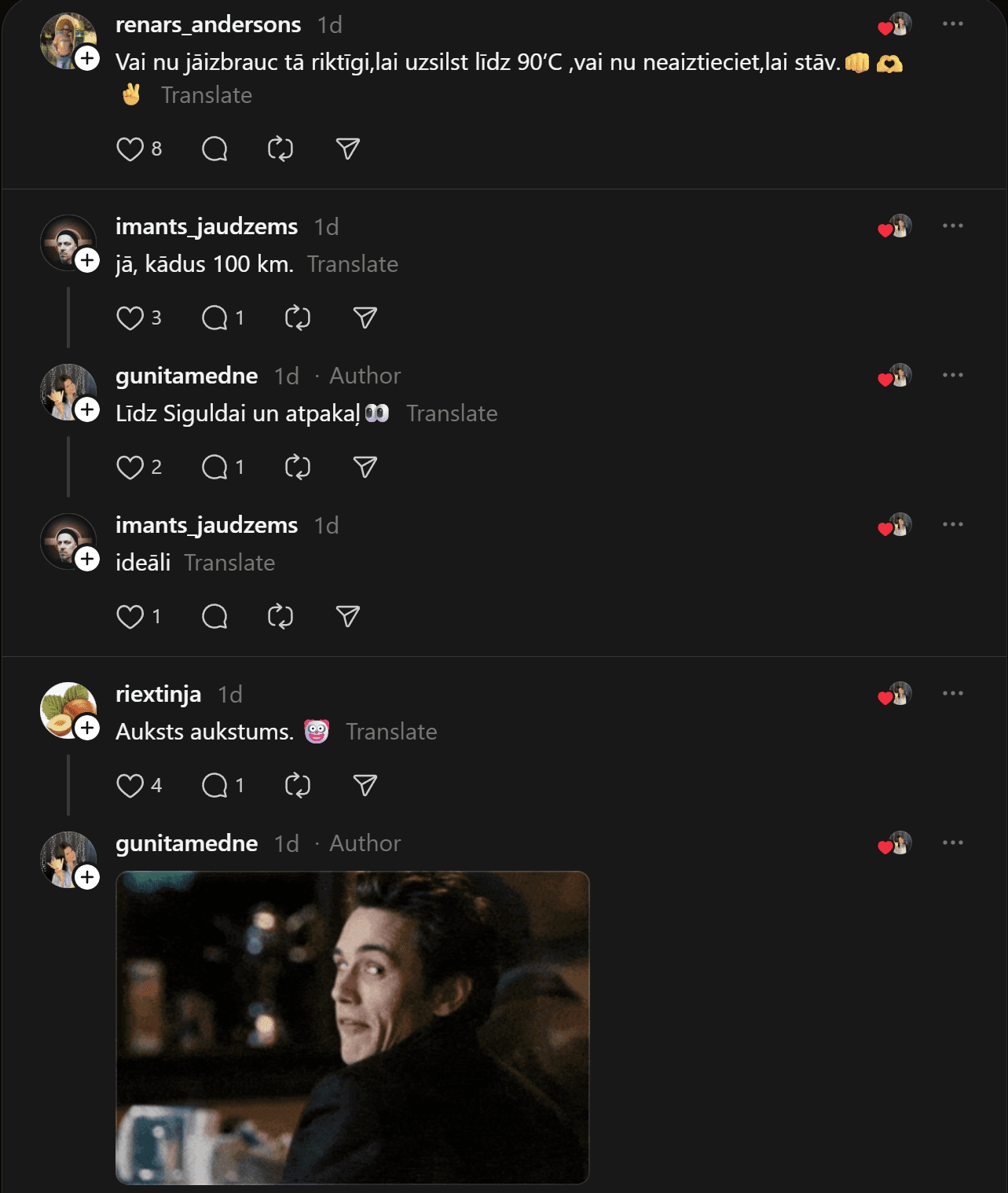The image size is (1008, 1193).
Task: Follow renars_andersons via avatar plus
Action: click(87, 58)
